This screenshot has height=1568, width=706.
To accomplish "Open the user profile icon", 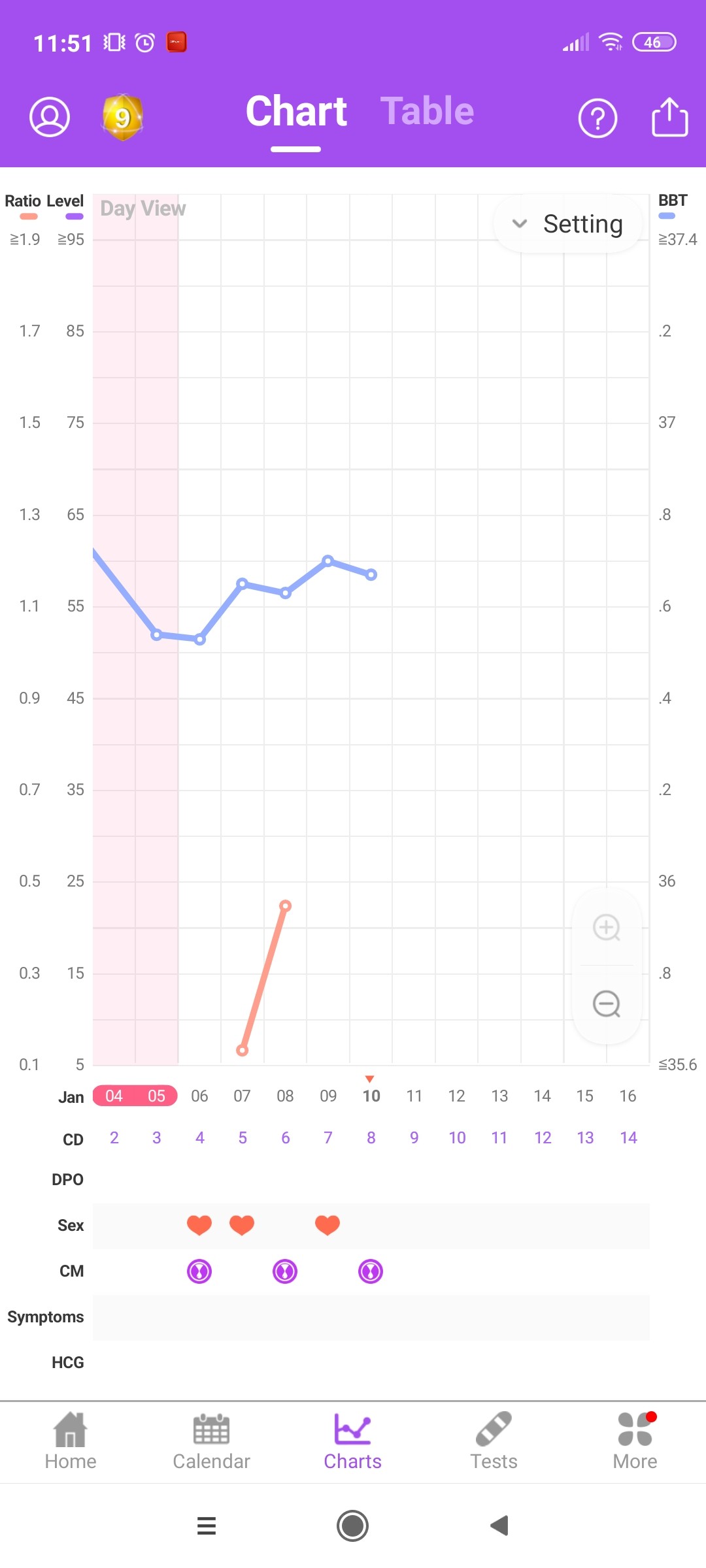I will pyautogui.click(x=50, y=118).
